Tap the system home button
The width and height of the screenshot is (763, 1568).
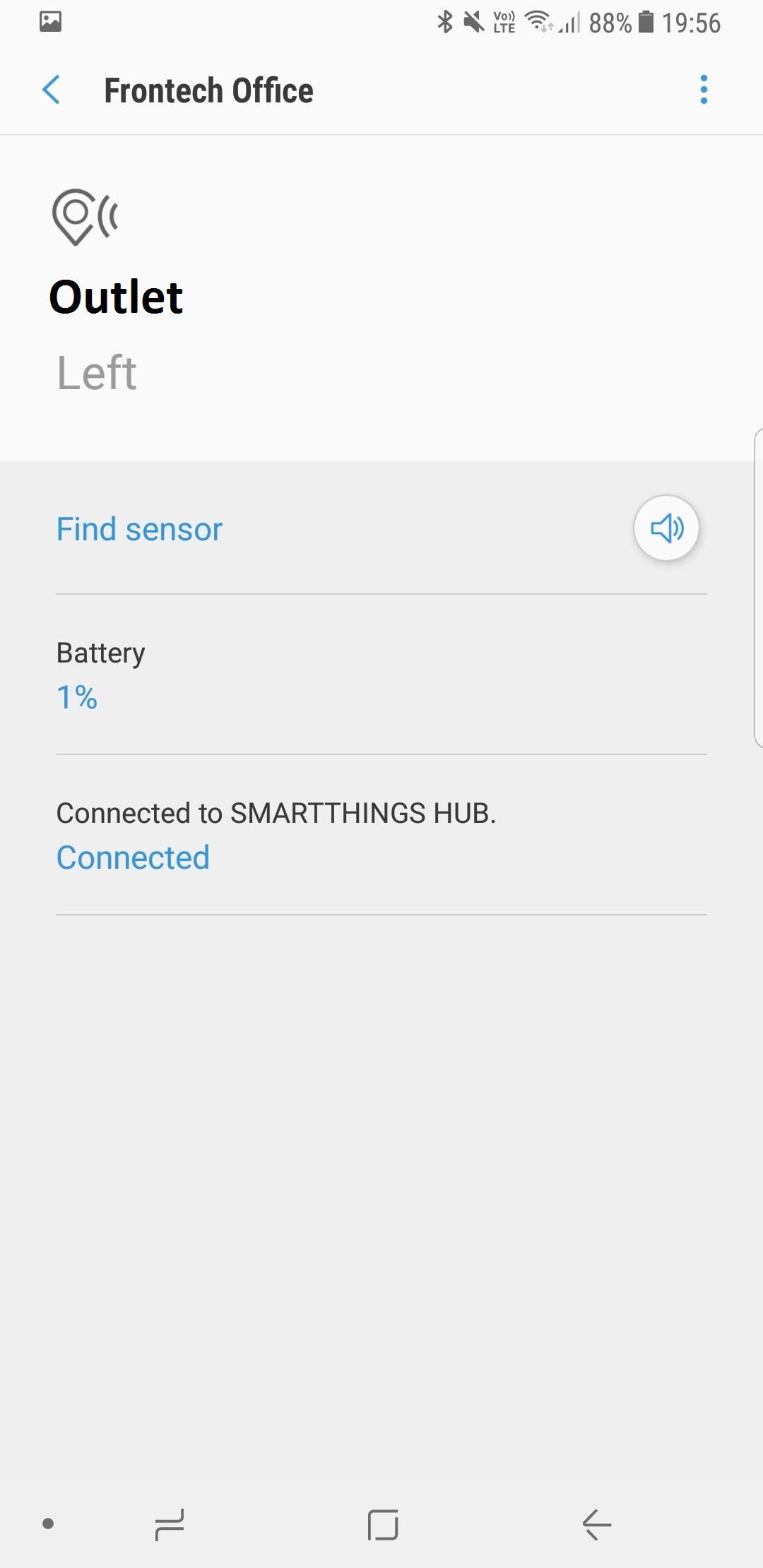point(383,1524)
